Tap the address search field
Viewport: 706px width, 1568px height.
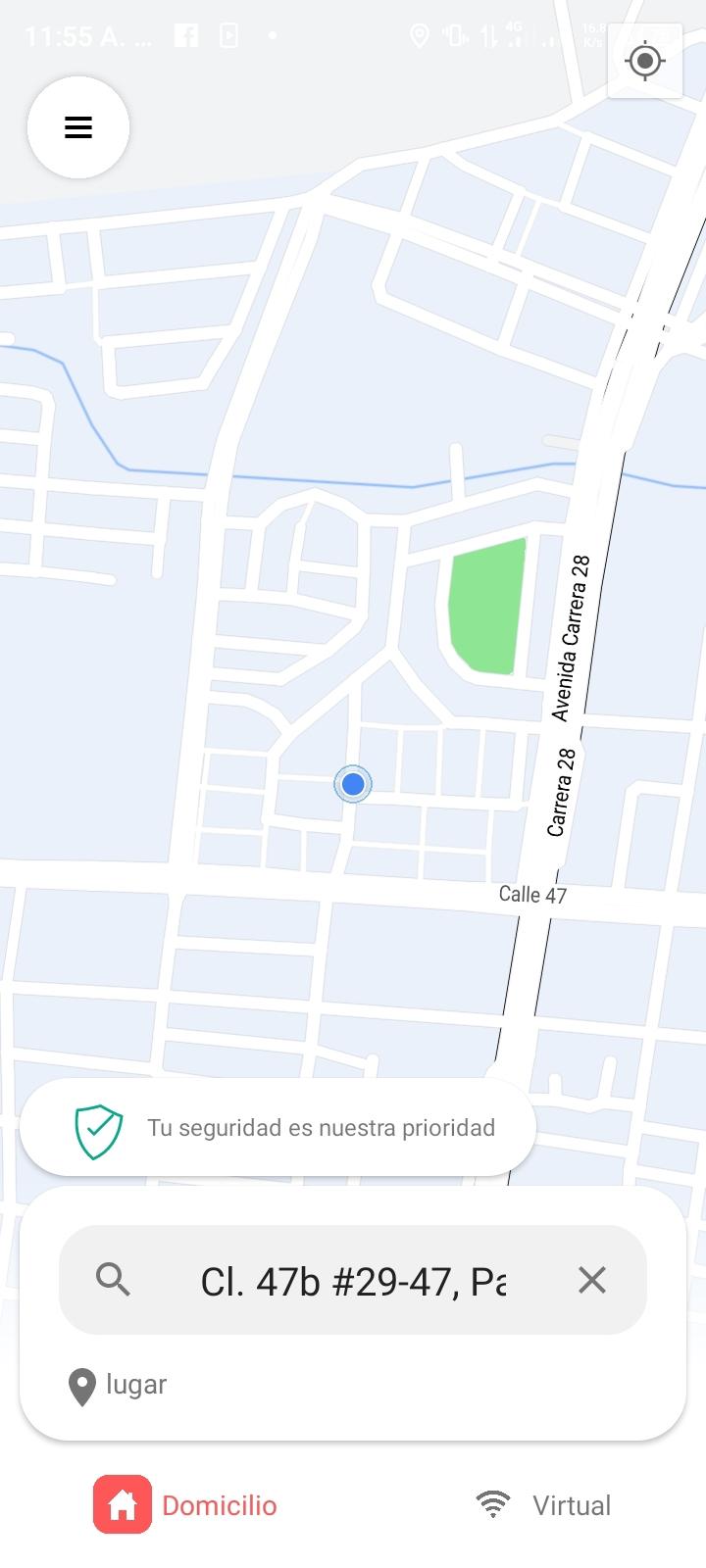(353, 1280)
